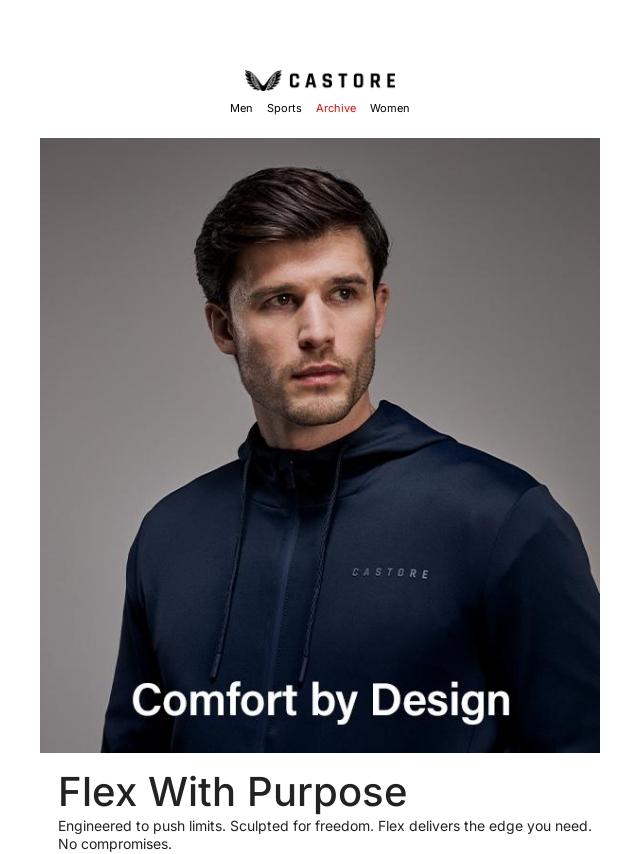Open the Comfort by Design banner
Screen dimensions: 640x854
pos(320,445)
